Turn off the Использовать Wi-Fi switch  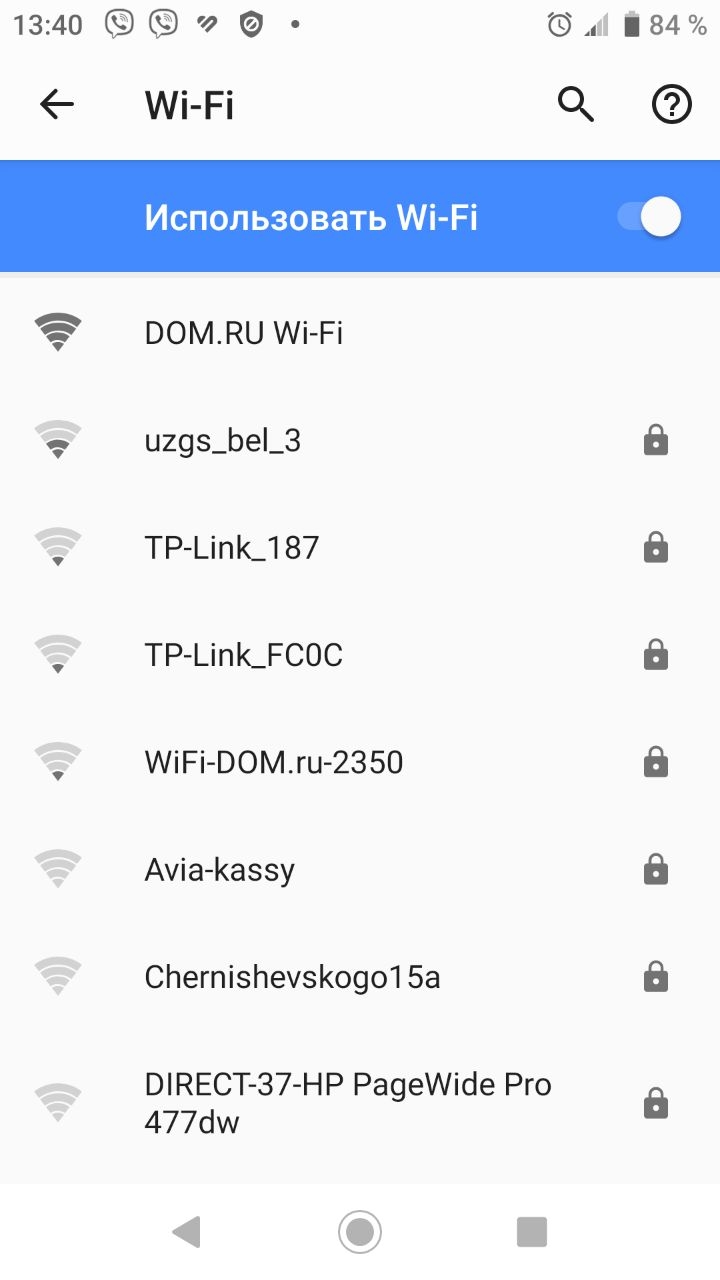650,217
